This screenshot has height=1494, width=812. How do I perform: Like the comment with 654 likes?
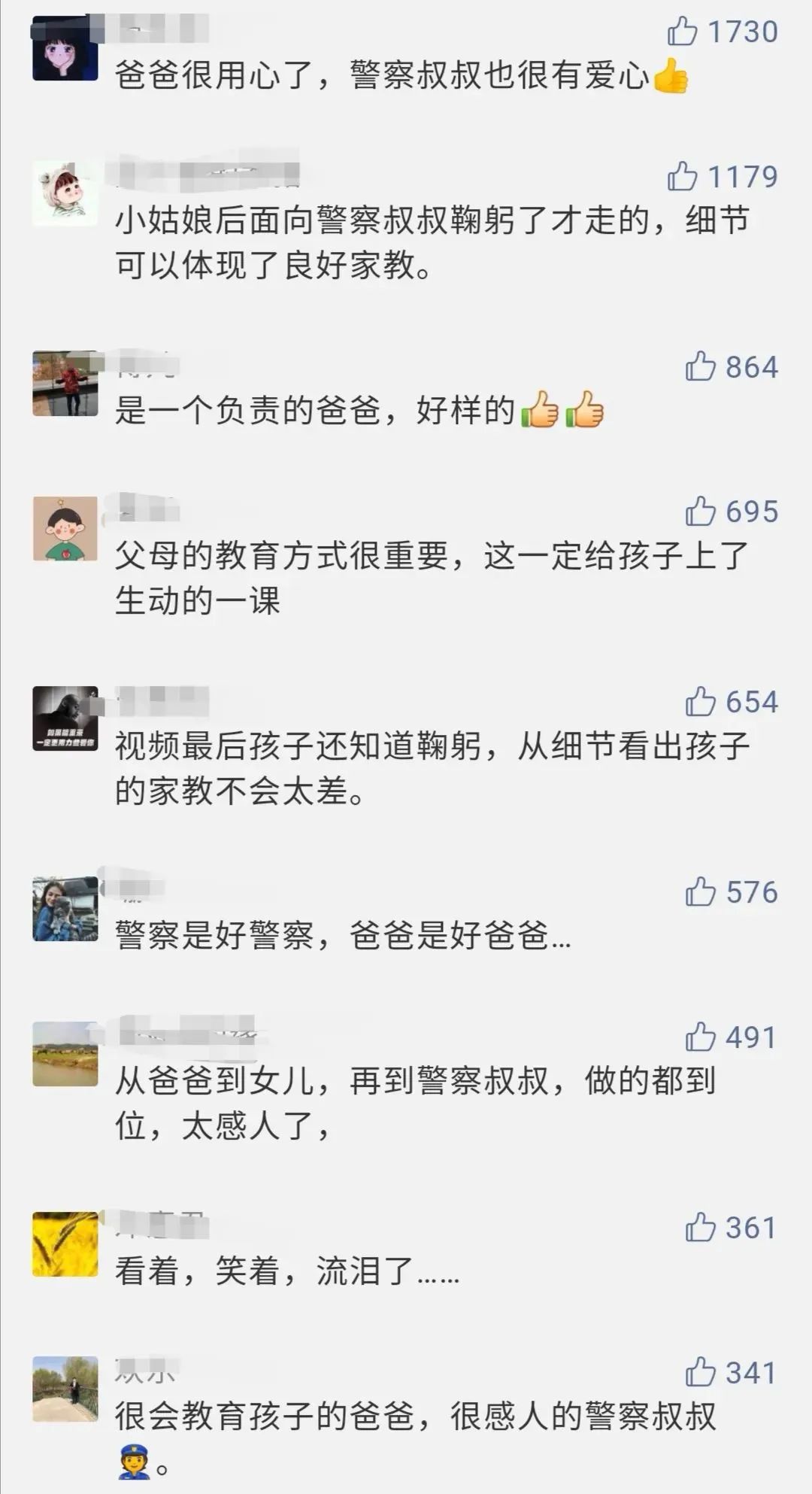[700, 701]
